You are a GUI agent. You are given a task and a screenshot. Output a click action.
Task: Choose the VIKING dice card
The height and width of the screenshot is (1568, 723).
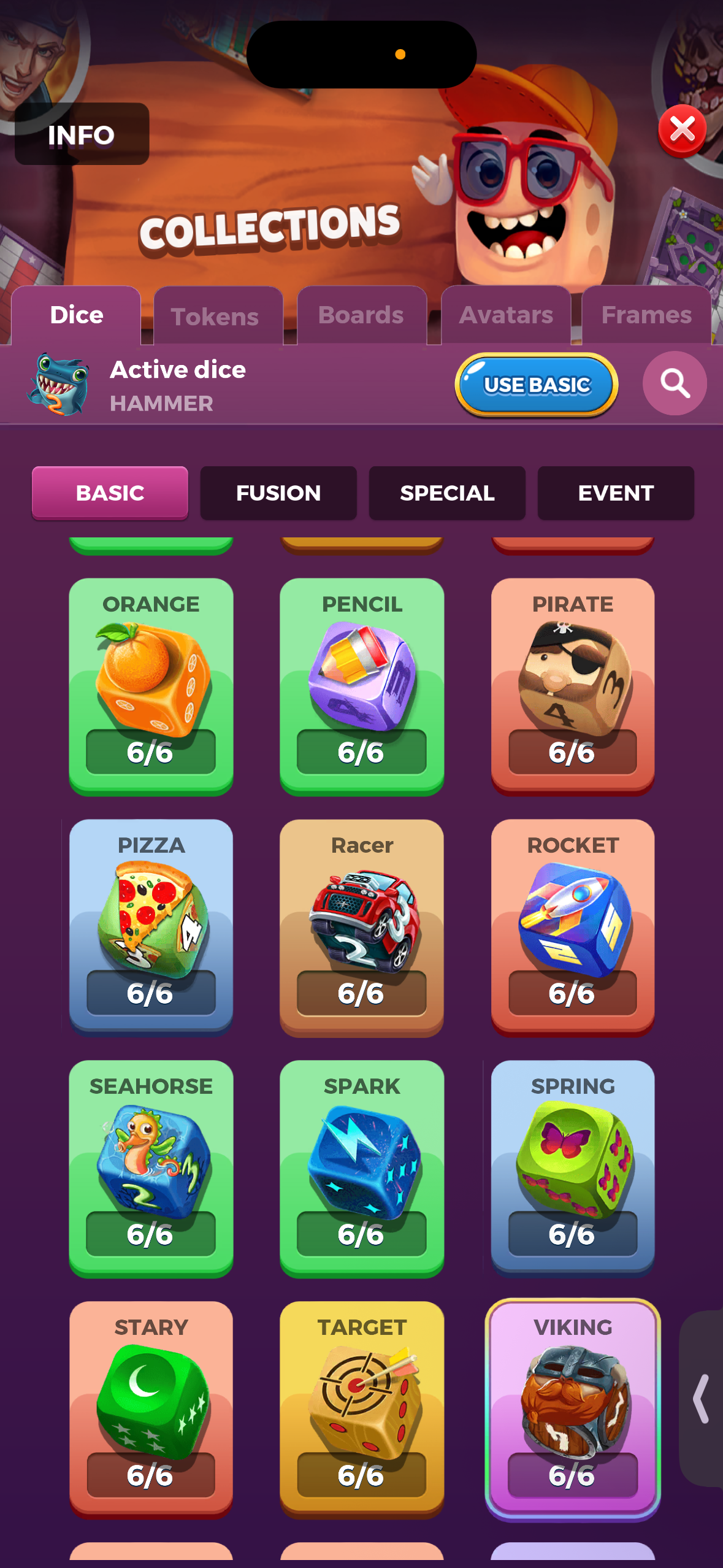coord(573,1409)
